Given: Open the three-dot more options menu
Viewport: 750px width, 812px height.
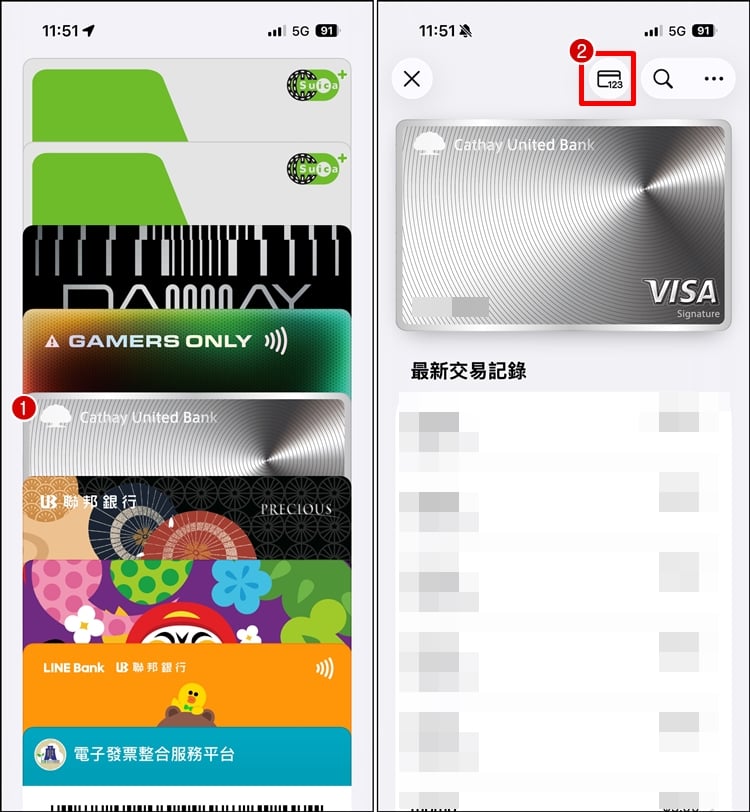Looking at the screenshot, I should click(x=713, y=79).
